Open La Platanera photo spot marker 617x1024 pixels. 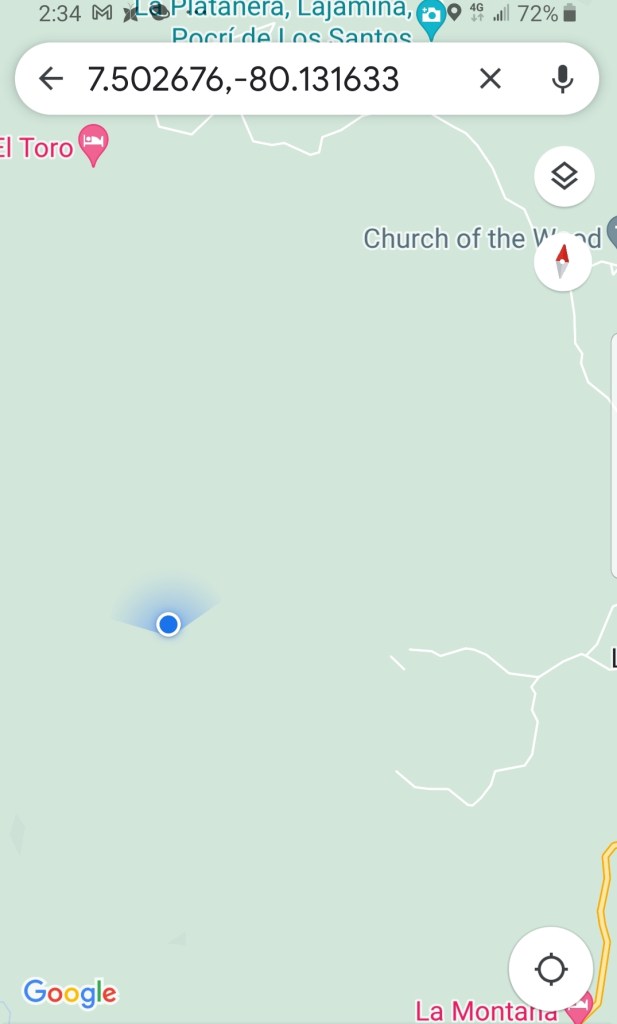(431, 17)
